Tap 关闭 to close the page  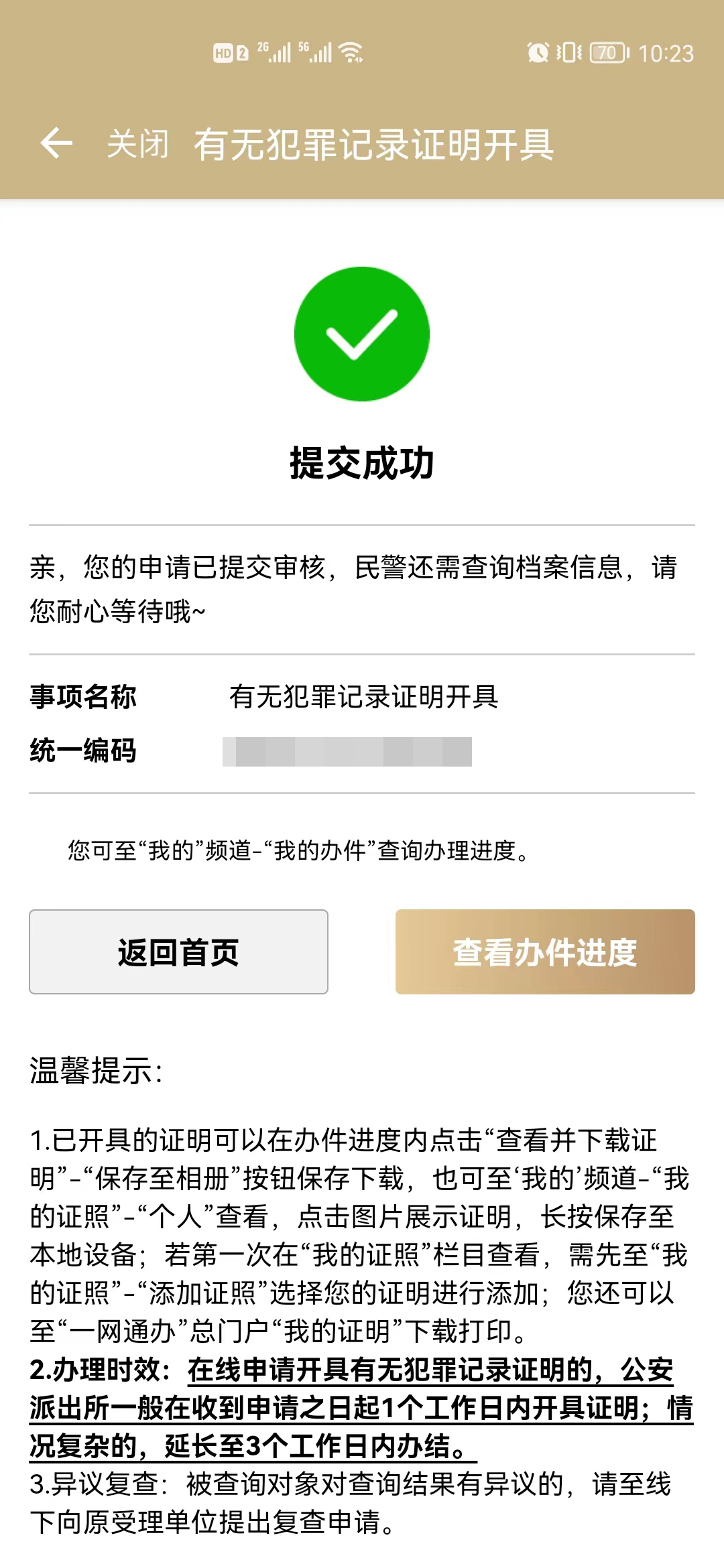coord(136,142)
